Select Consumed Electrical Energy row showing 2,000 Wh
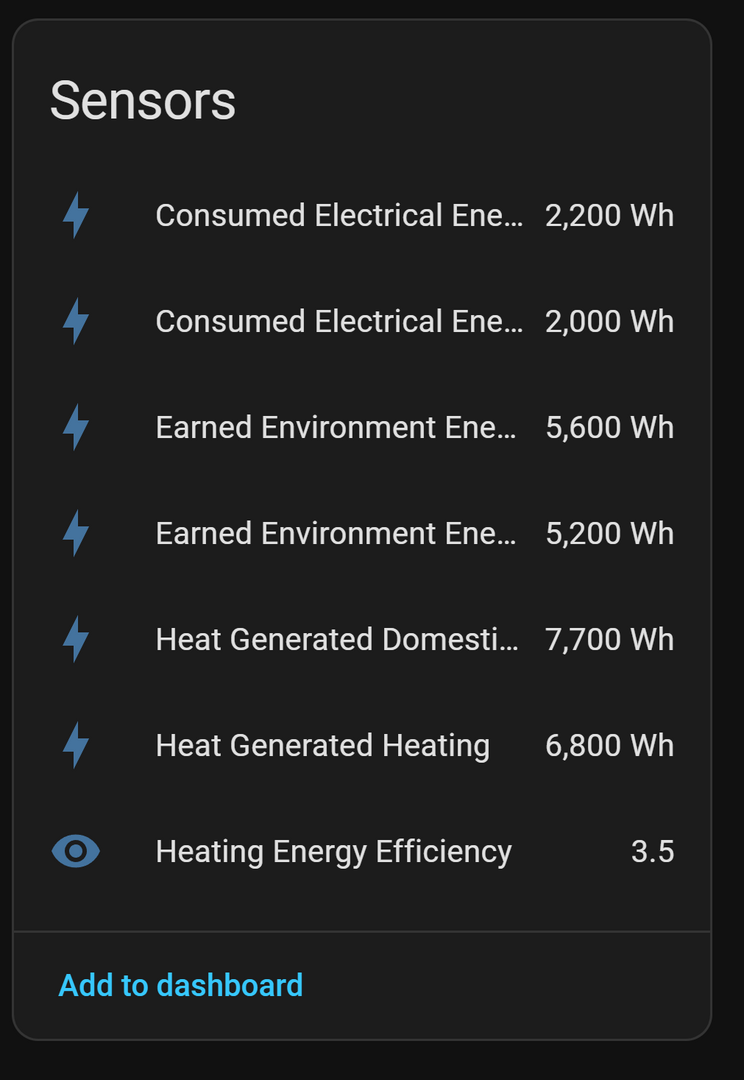The width and height of the screenshot is (744, 1080). [x=338, y=322]
